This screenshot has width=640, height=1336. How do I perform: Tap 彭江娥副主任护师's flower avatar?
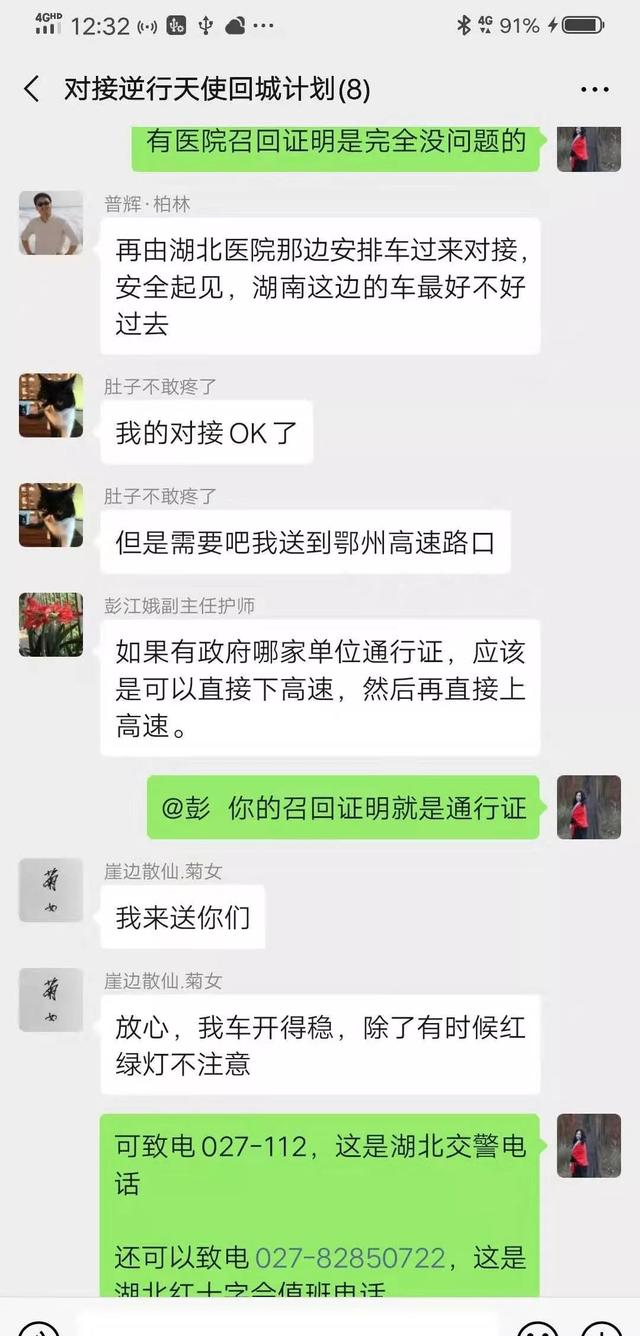(x=51, y=624)
